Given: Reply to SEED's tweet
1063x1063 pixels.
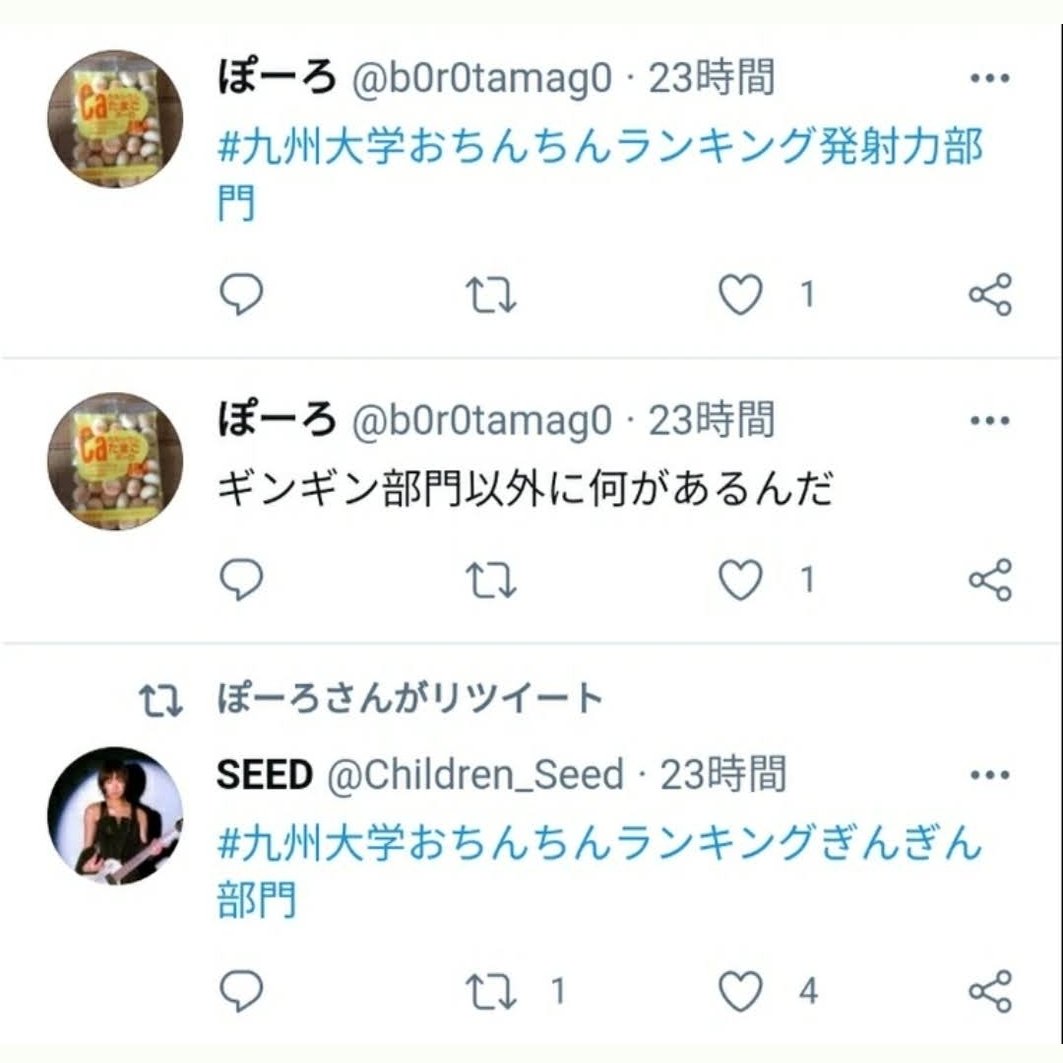Looking at the screenshot, I should click(x=241, y=991).
